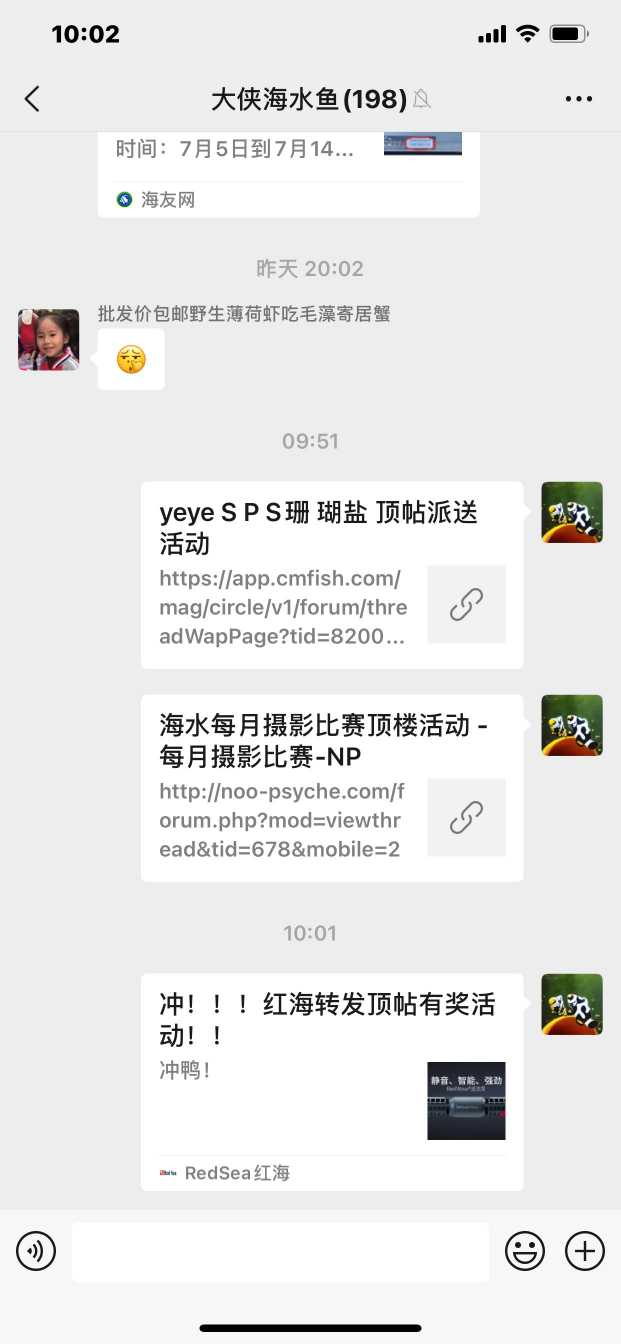Open the plus attachments menu
The width and height of the screenshot is (621, 1344).
(x=585, y=1251)
